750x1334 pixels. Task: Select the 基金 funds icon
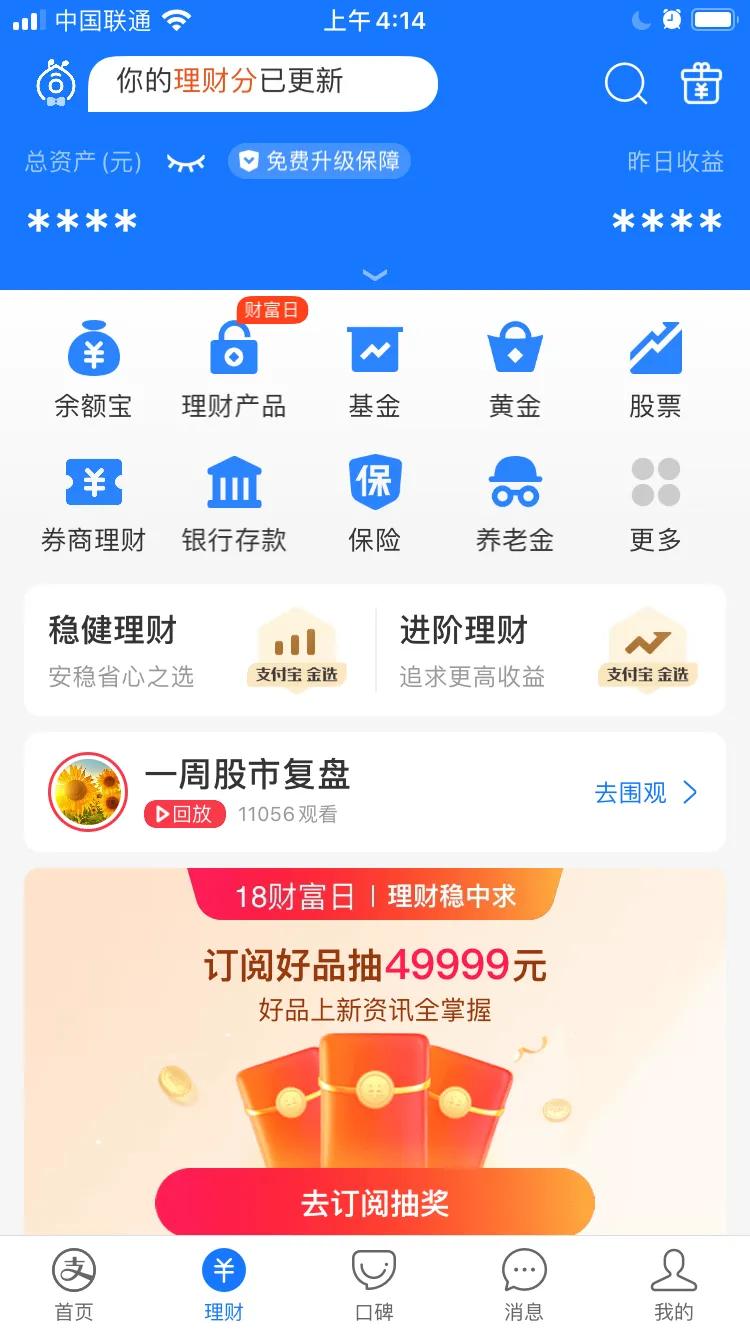pos(374,365)
